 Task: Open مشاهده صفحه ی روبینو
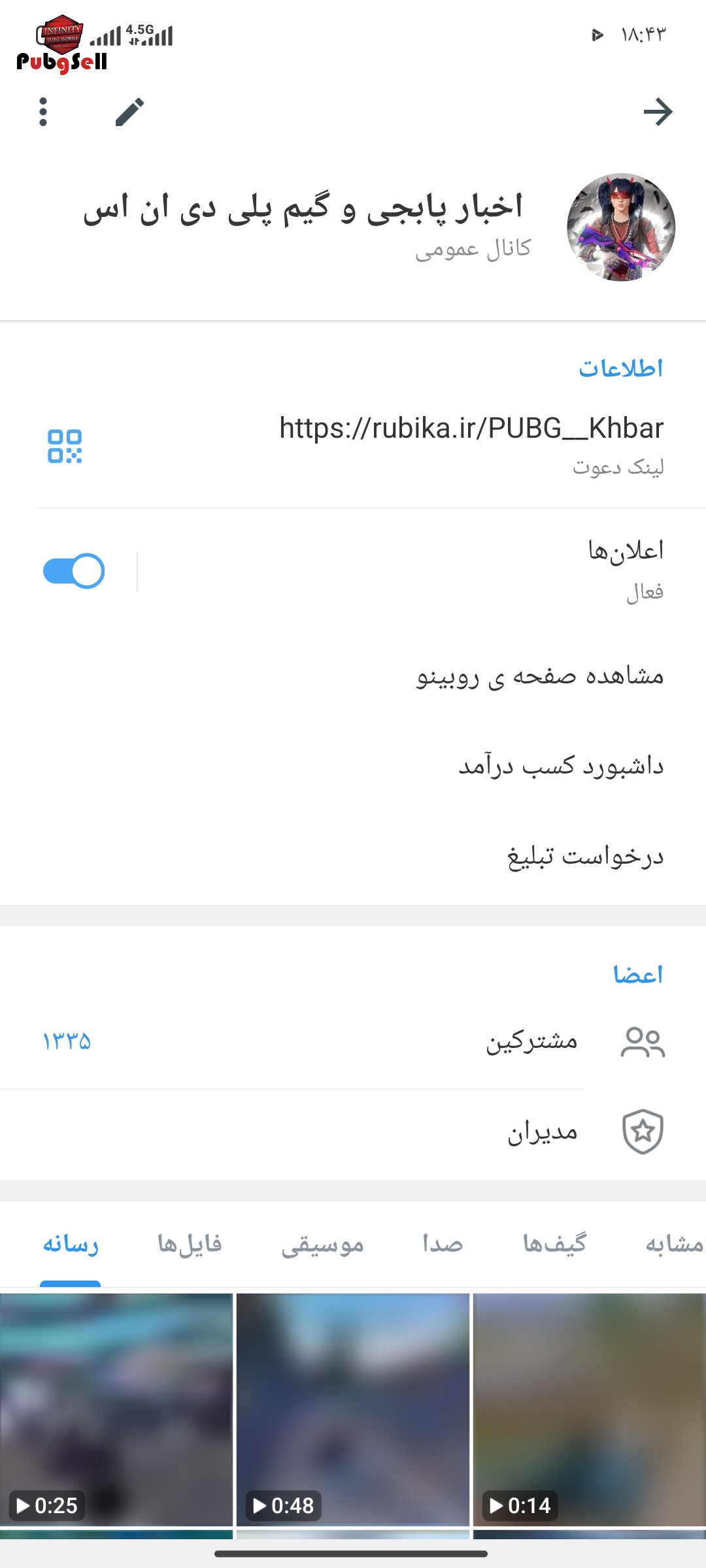click(x=540, y=676)
